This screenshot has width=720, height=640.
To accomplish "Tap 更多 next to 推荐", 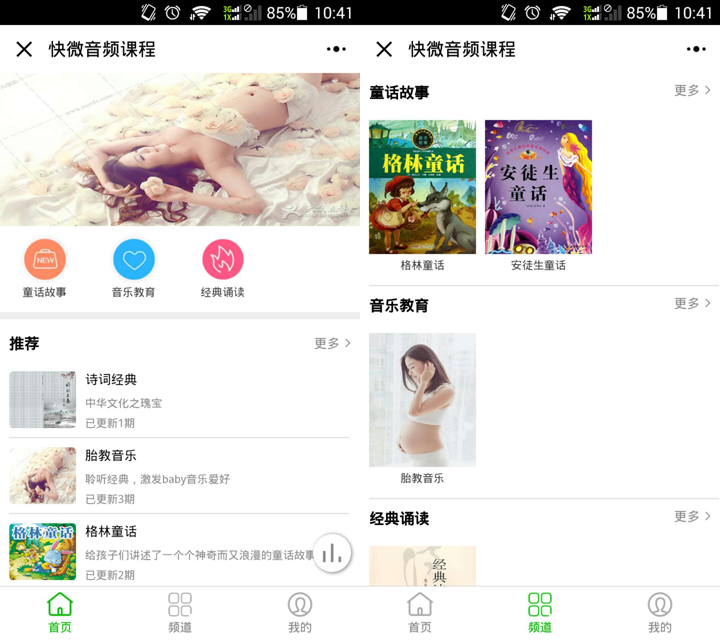I will click(332, 343).
